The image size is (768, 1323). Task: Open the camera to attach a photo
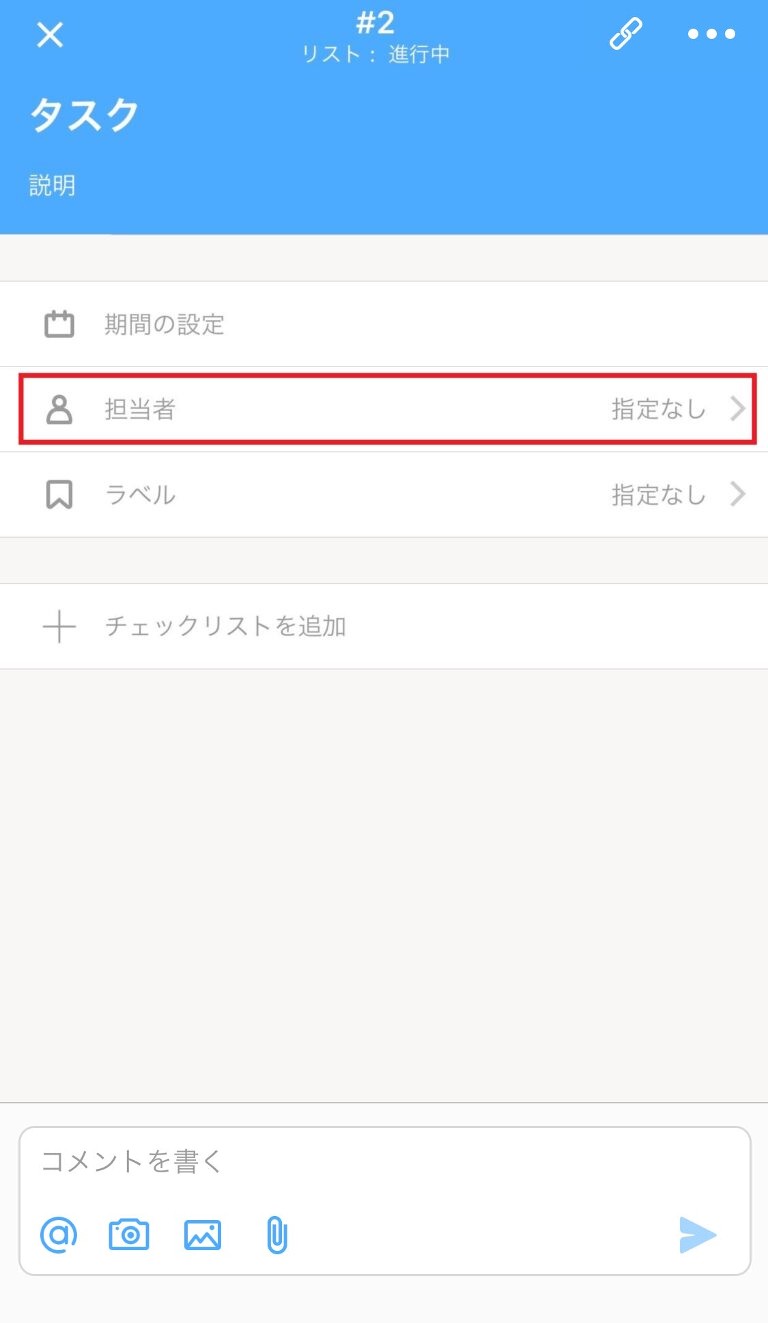129,1235
